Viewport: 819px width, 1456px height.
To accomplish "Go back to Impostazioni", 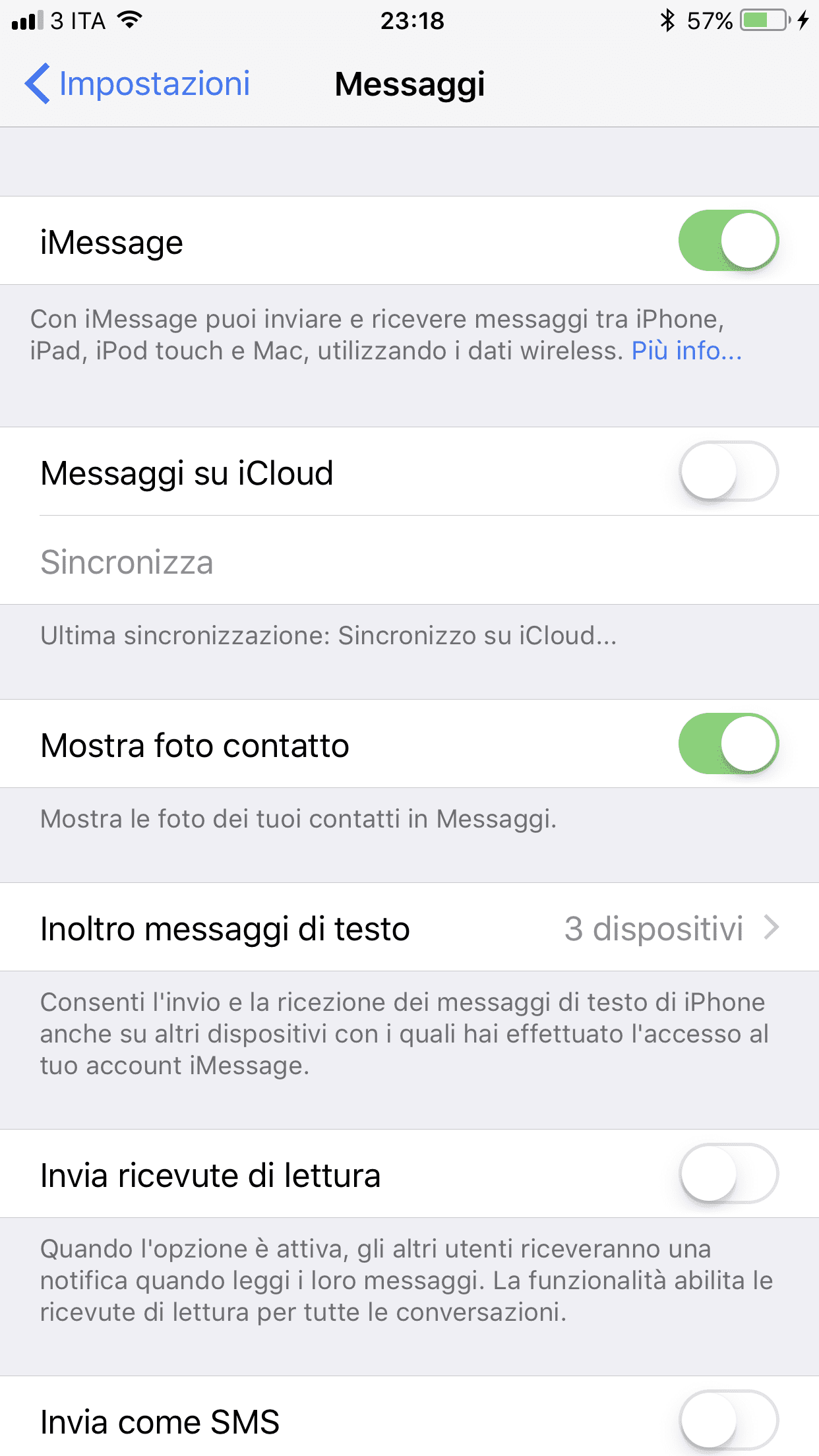I will tap(137, 84).
